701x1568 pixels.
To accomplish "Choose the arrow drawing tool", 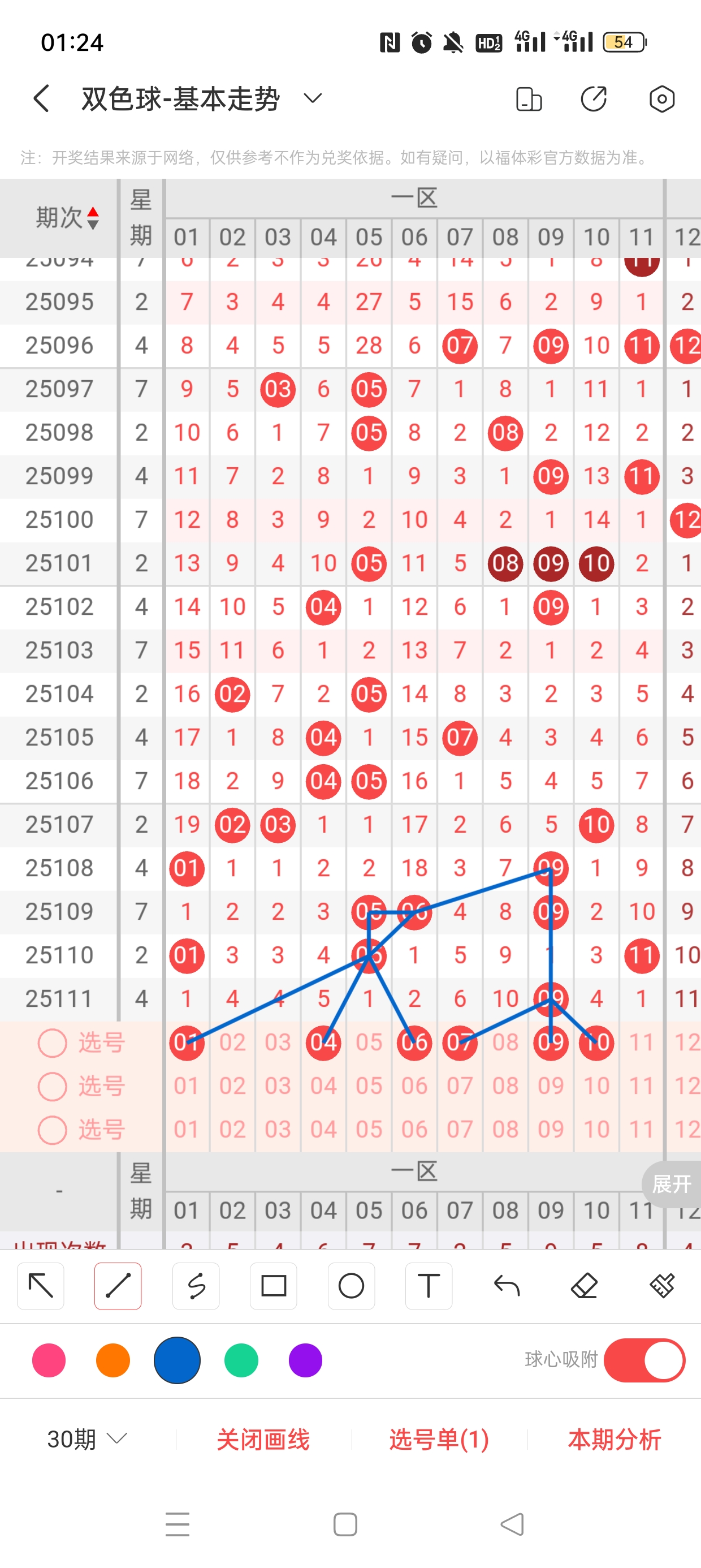I will pyautogui.click(x=41, y=1286).
